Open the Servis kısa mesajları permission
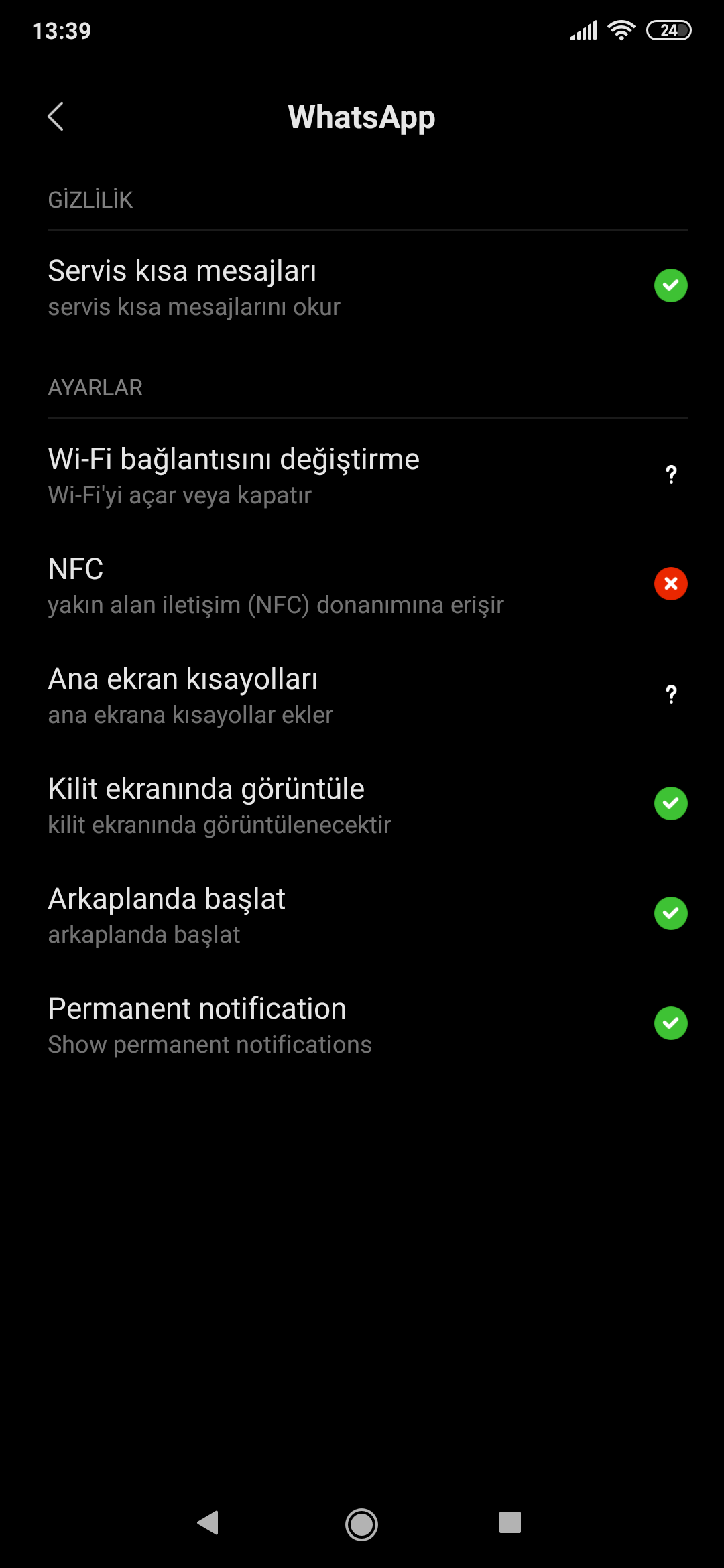This screenshot has width=724, height=1568. (362, 286)
